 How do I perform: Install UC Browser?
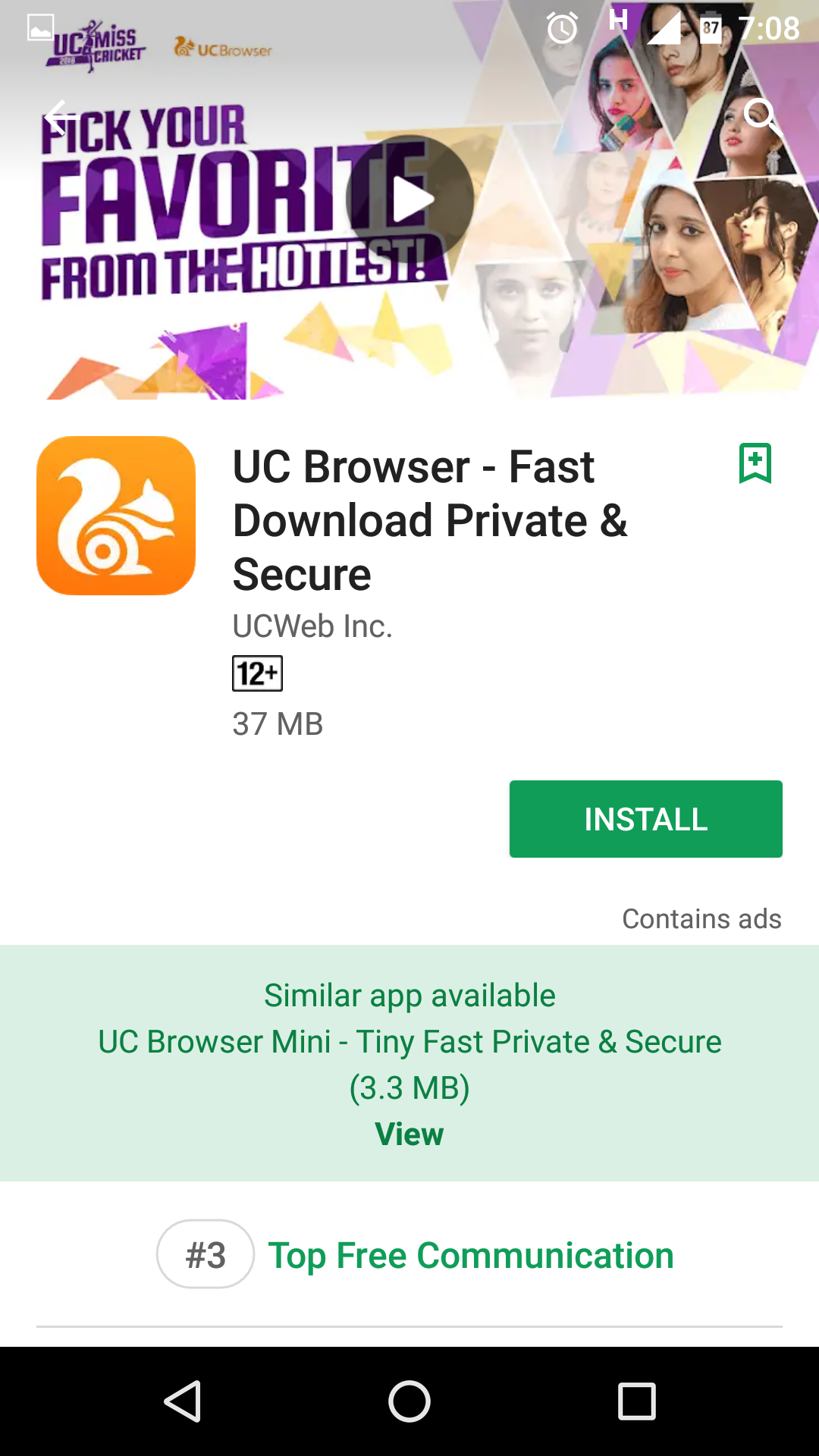point(645,819)
